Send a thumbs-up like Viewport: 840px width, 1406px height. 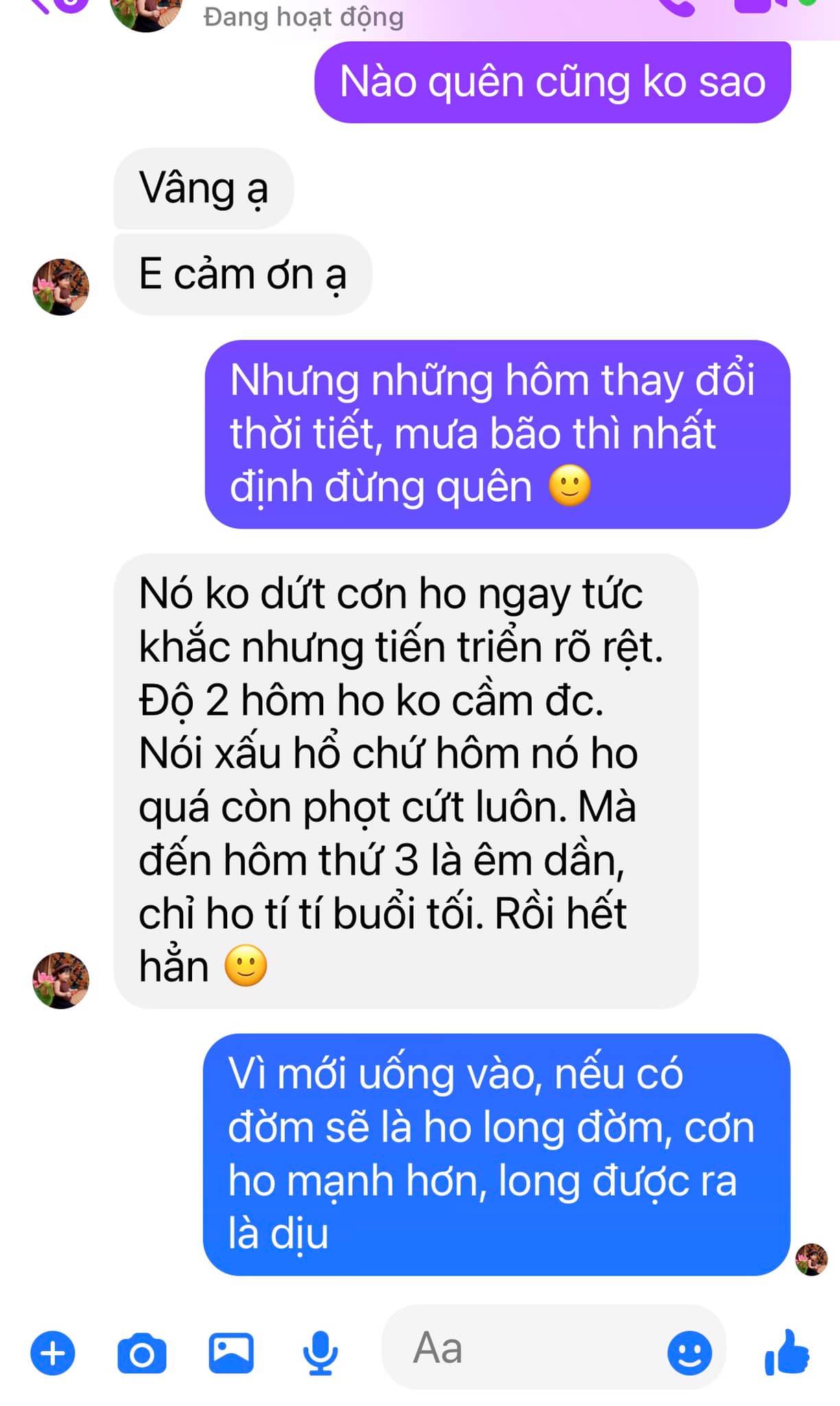click(x=787, y=1351)
